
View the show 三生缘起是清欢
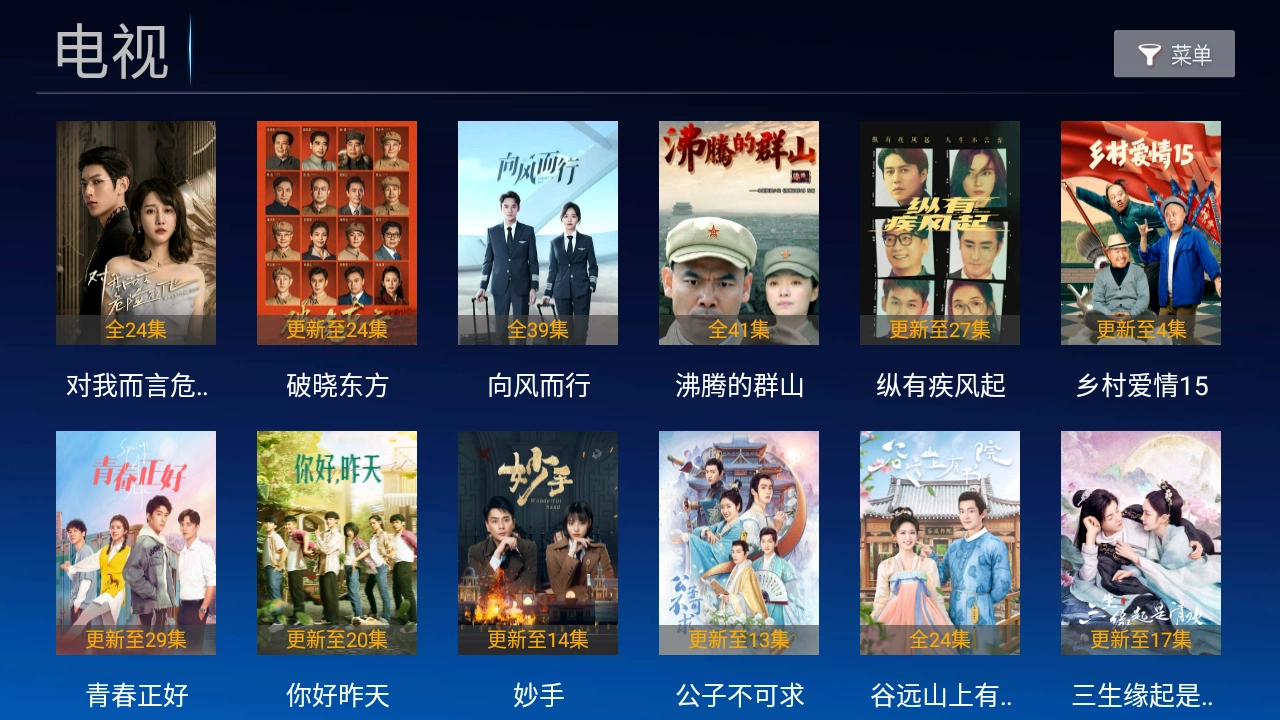coord(1141,543)
